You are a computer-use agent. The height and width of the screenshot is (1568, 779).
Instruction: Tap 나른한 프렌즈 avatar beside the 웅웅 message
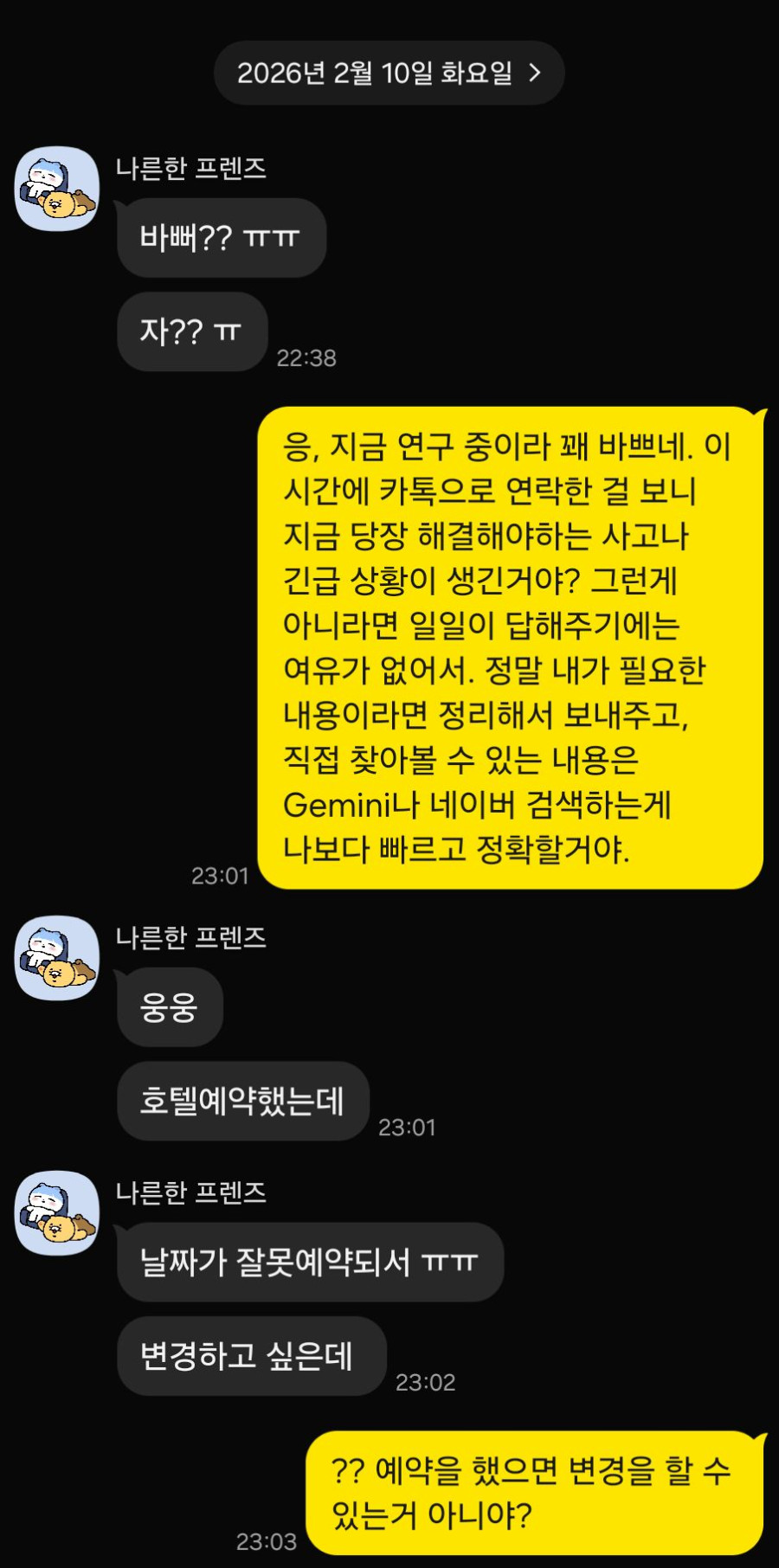[57, 958]
